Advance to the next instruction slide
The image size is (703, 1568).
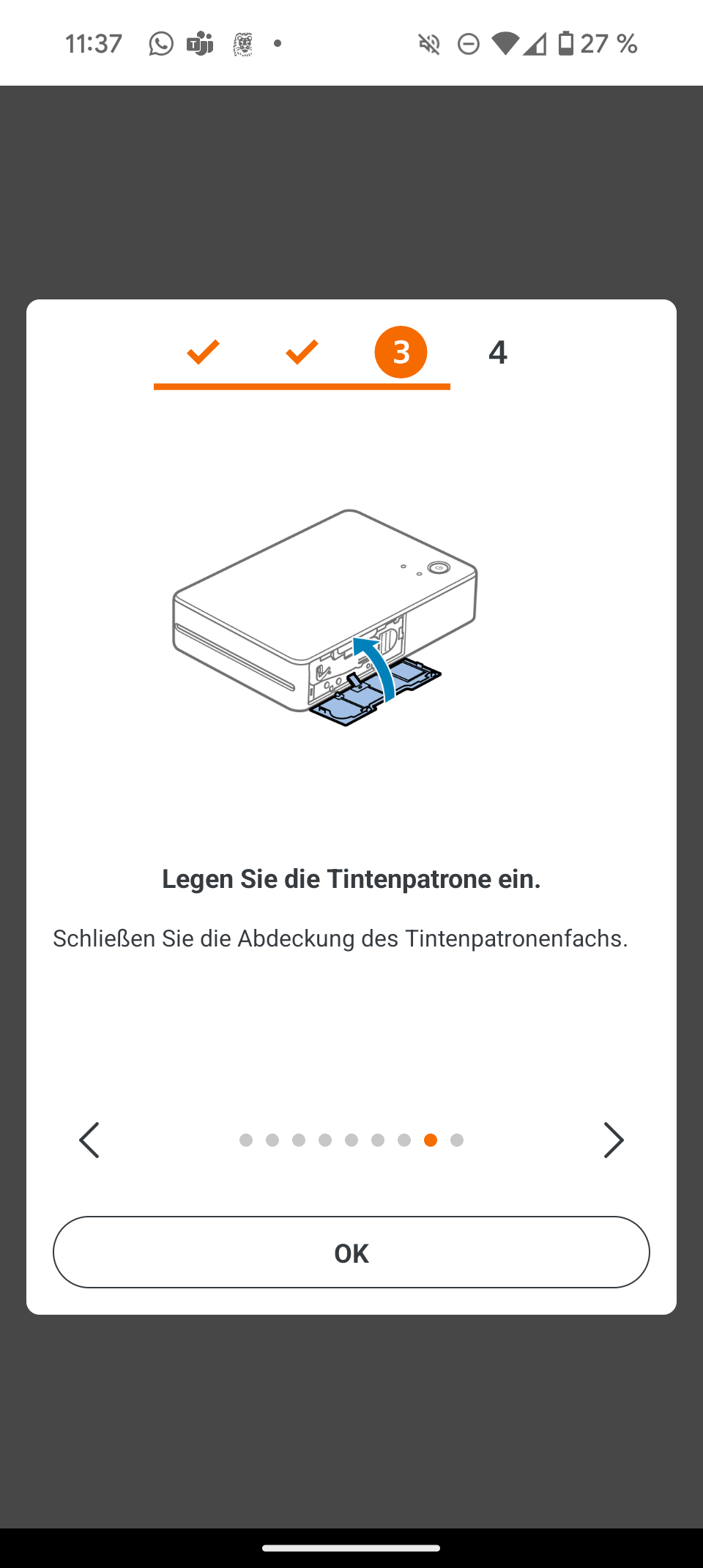613,1140
